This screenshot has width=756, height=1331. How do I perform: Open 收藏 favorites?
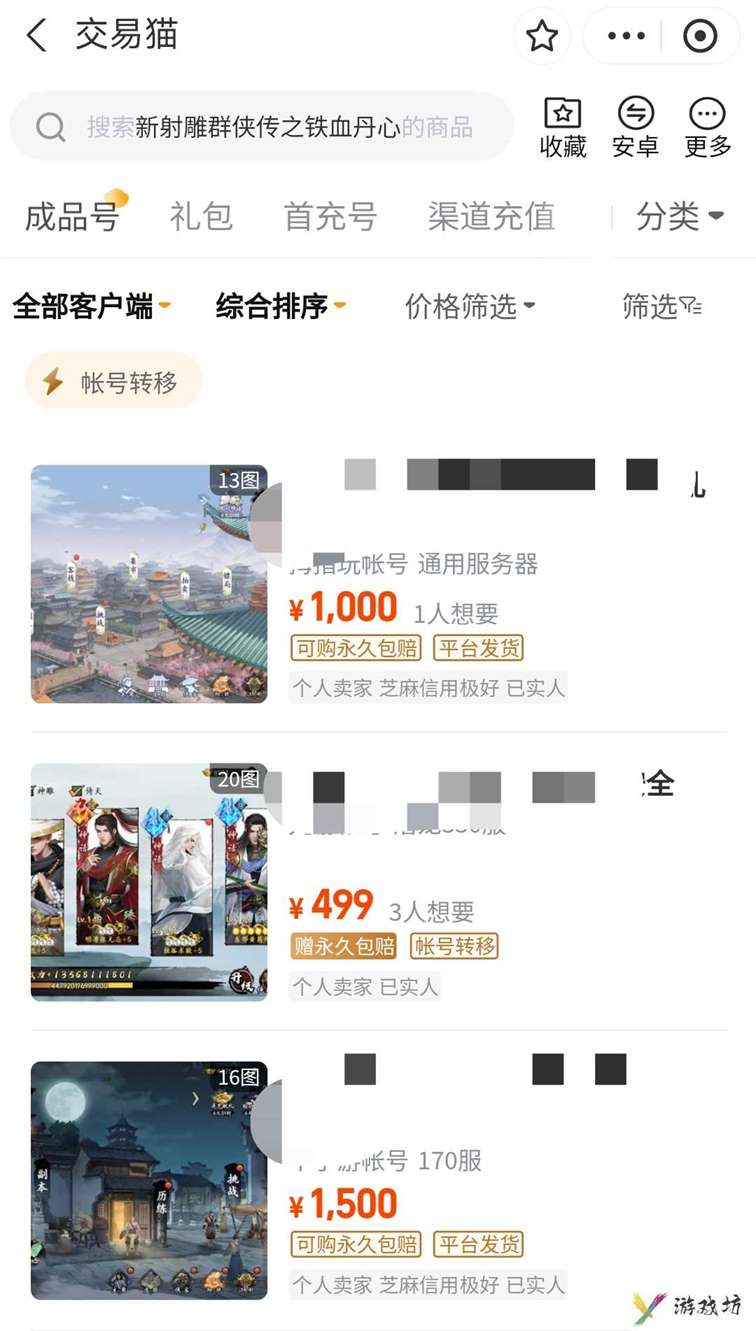tap(563, 128)
